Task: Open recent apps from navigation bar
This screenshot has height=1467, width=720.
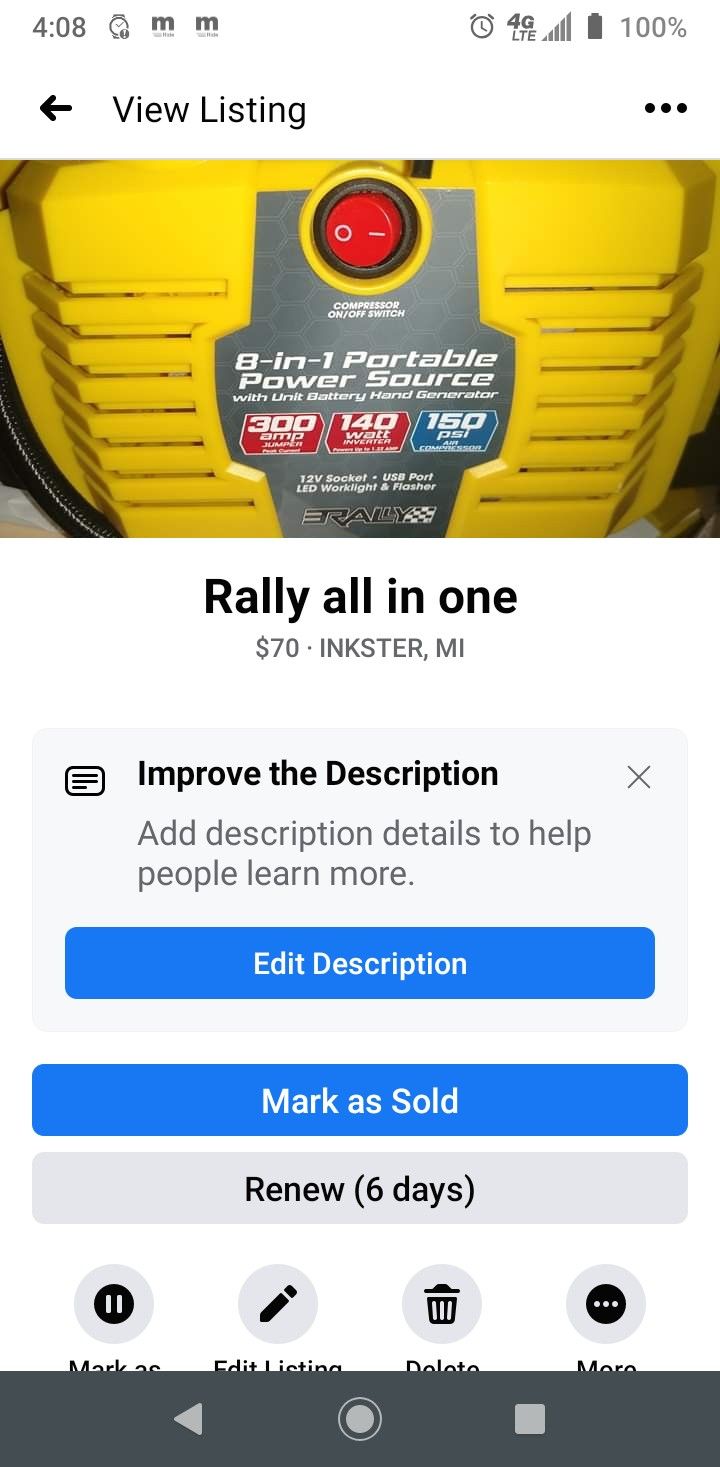Action: tap(530, 1418)
